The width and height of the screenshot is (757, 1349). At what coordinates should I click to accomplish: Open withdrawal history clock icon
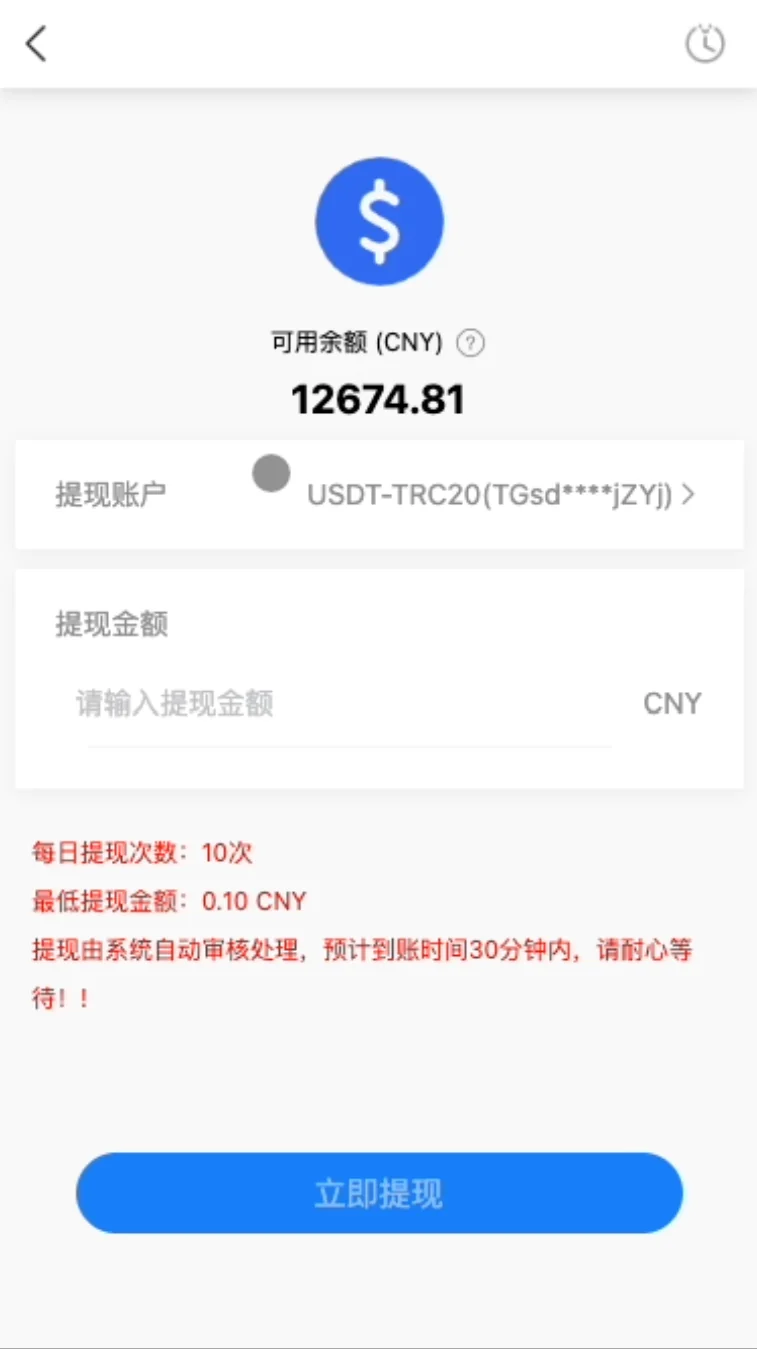tap(704, 44)
